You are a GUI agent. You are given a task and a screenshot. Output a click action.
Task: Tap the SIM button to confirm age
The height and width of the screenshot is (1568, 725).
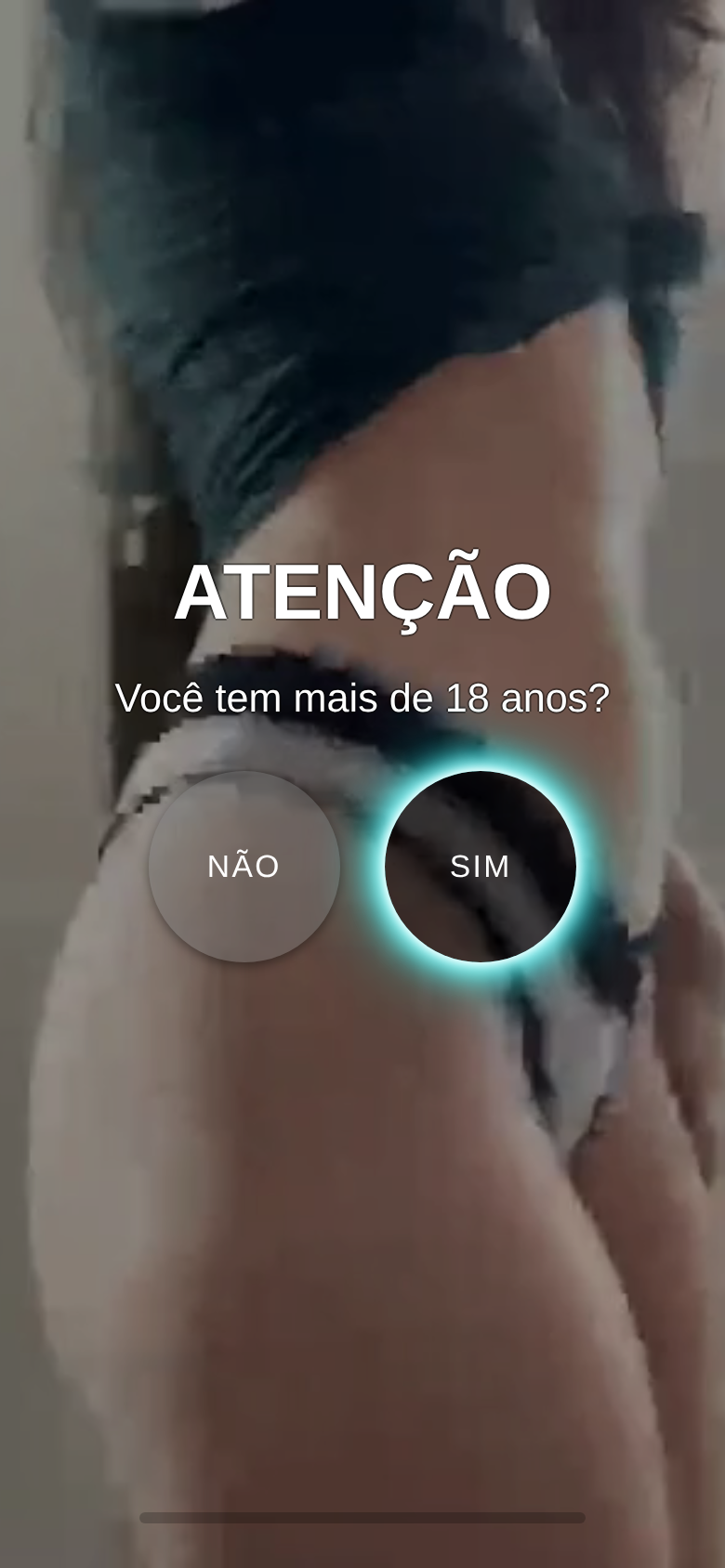pyautogui.click(x=480, y=866)
